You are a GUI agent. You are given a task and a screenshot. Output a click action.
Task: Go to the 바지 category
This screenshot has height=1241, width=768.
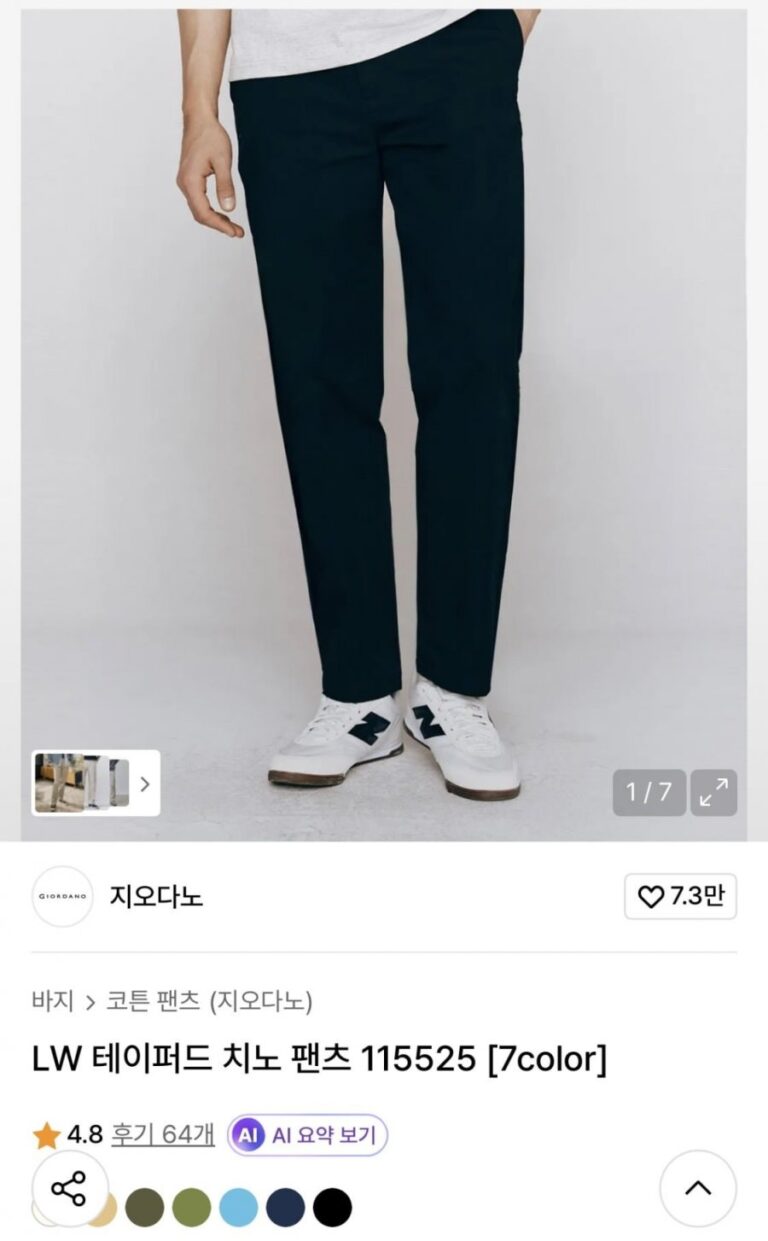[x=52, y=1000]
